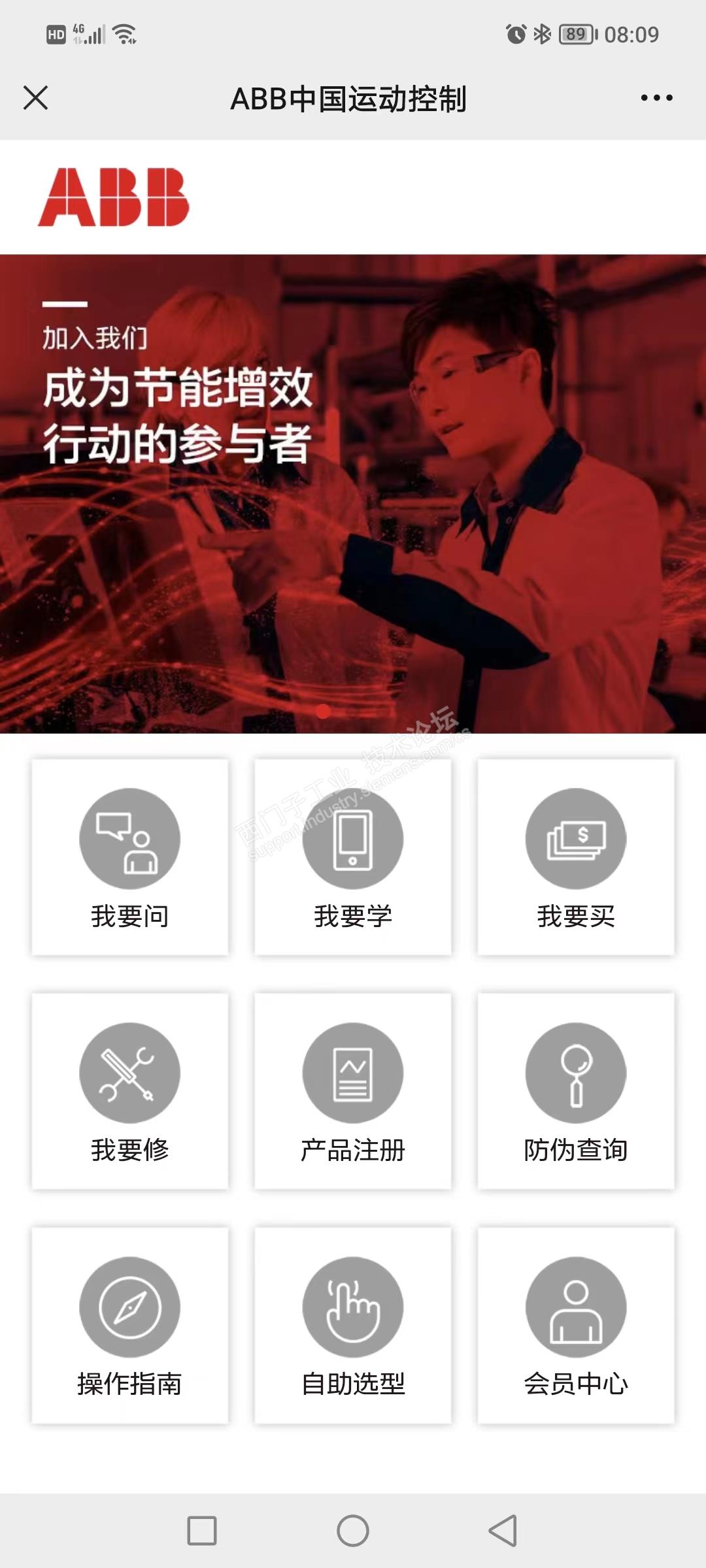Open the 加入我们 energy-saving banner
Screen dimensions: 706x1568
(x=353, y=493)
